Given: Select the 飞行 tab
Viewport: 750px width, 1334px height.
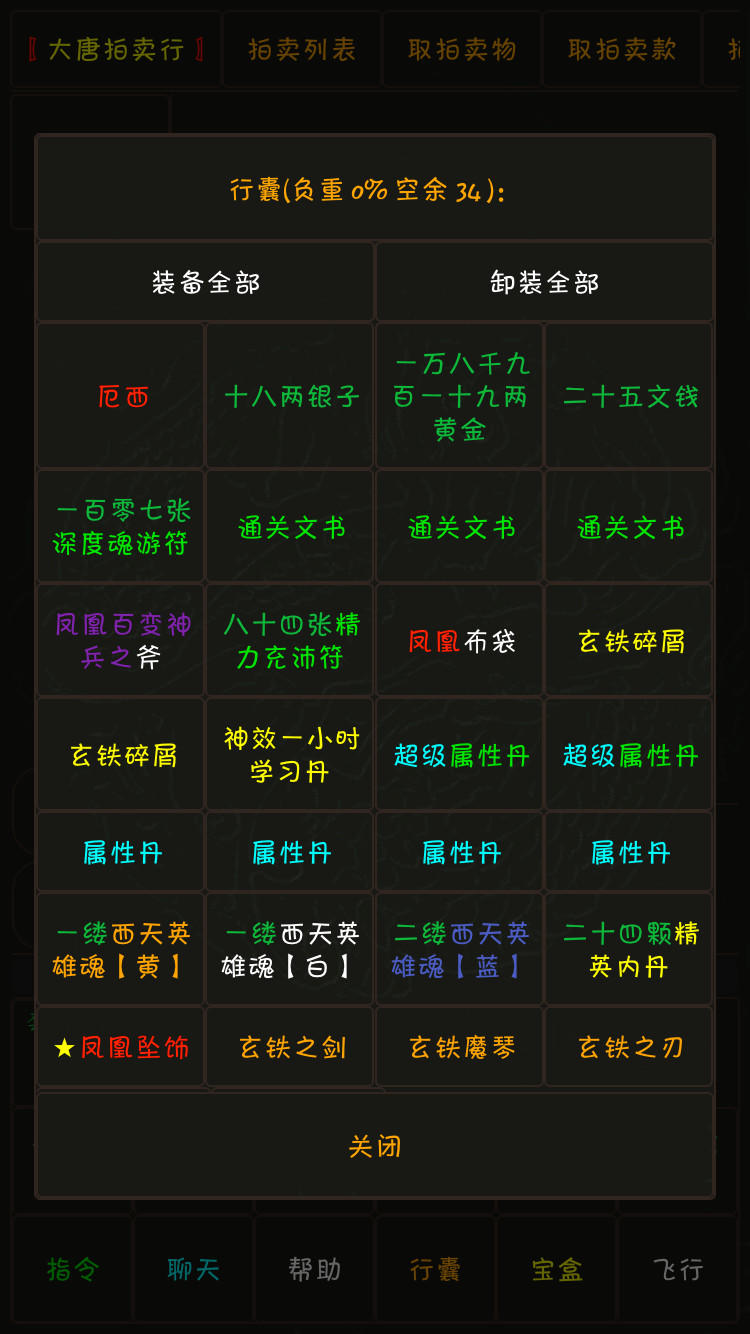Looking at the screenshot, I should (677, 1268).
